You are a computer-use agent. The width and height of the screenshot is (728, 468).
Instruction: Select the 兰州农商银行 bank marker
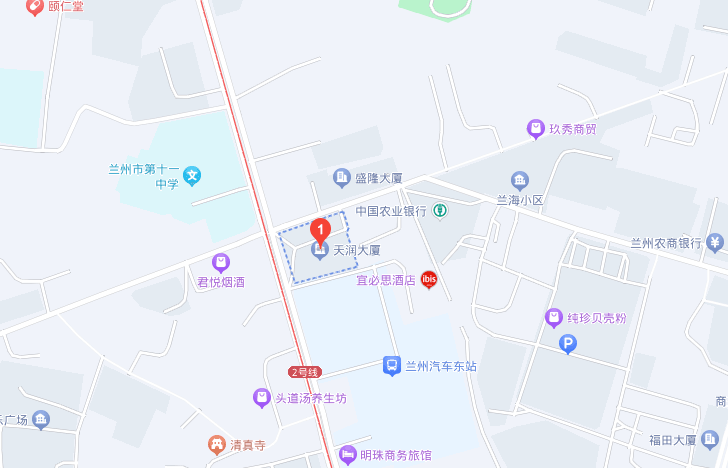coord(714,242)
